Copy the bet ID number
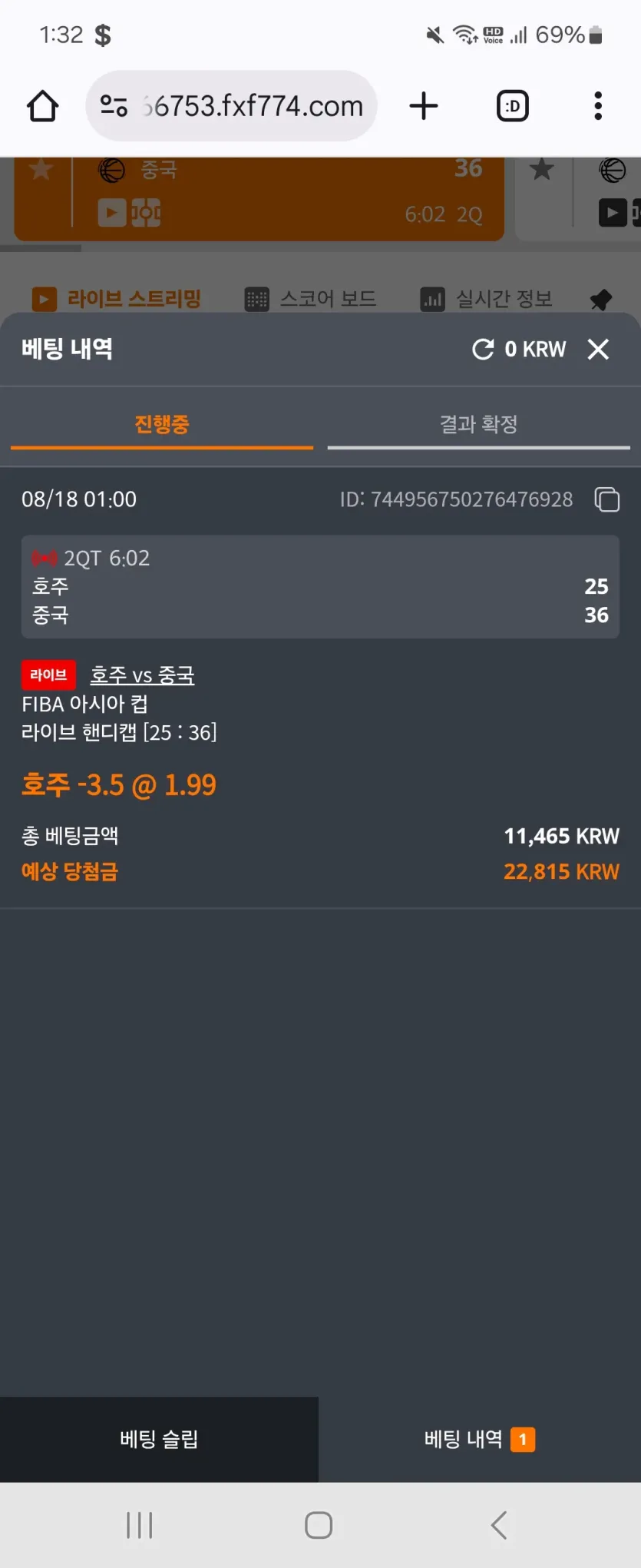The image size is (641, 1568). pos(607,499)
